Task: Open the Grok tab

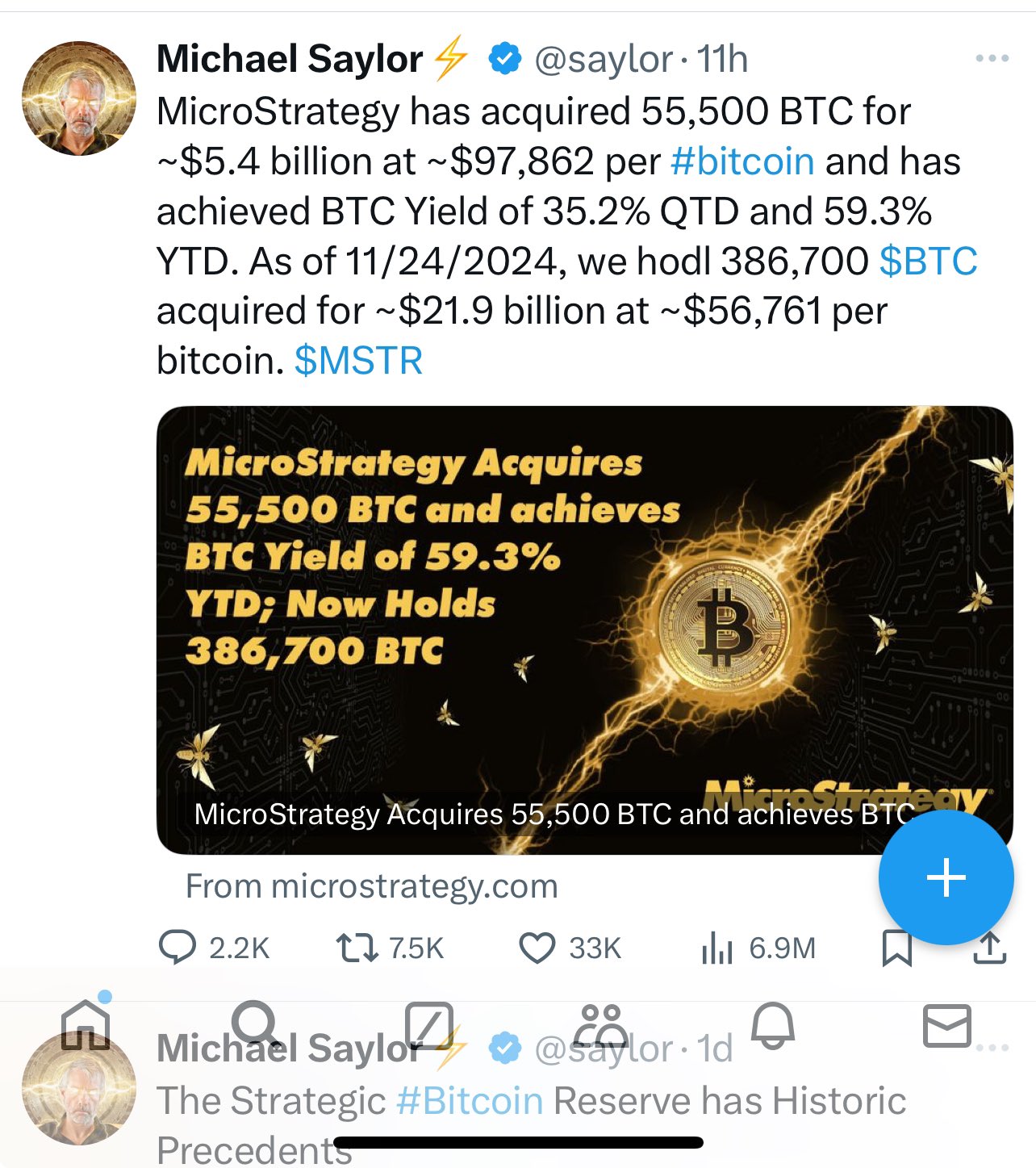Action: [x=429, y=1025]
